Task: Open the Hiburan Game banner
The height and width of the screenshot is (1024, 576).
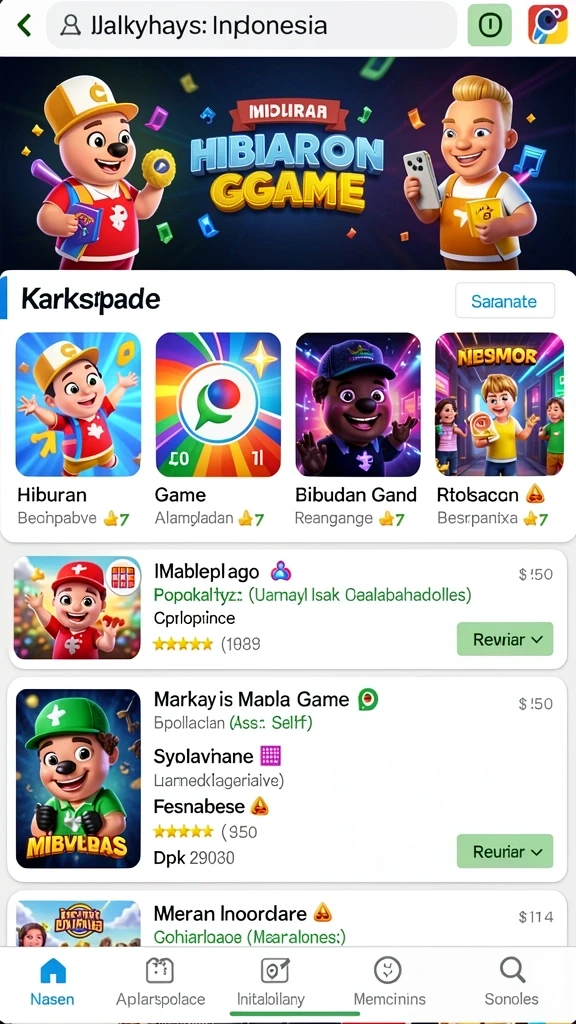Action: (x=288, y=163)
